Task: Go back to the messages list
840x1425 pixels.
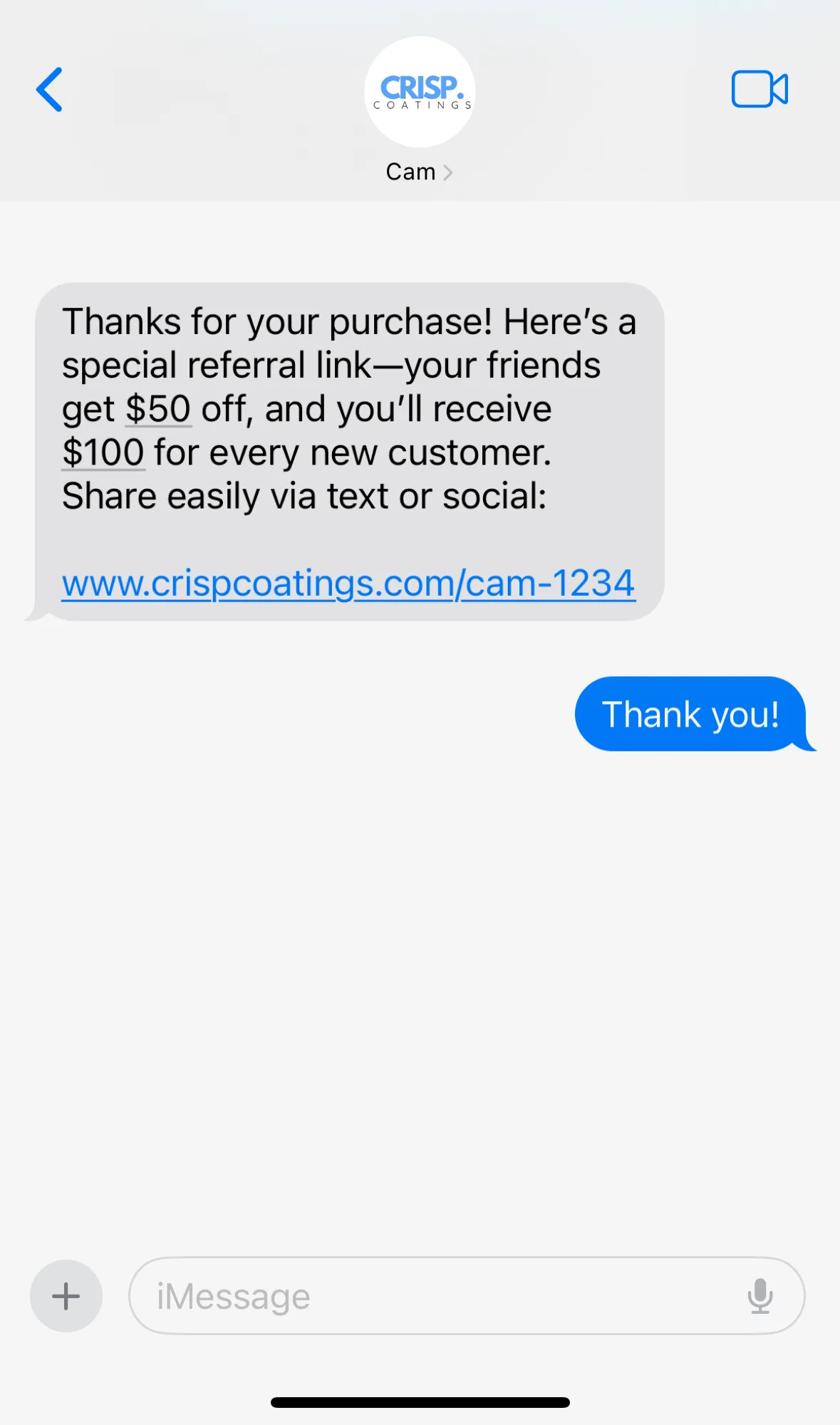Action: (50, 90)
